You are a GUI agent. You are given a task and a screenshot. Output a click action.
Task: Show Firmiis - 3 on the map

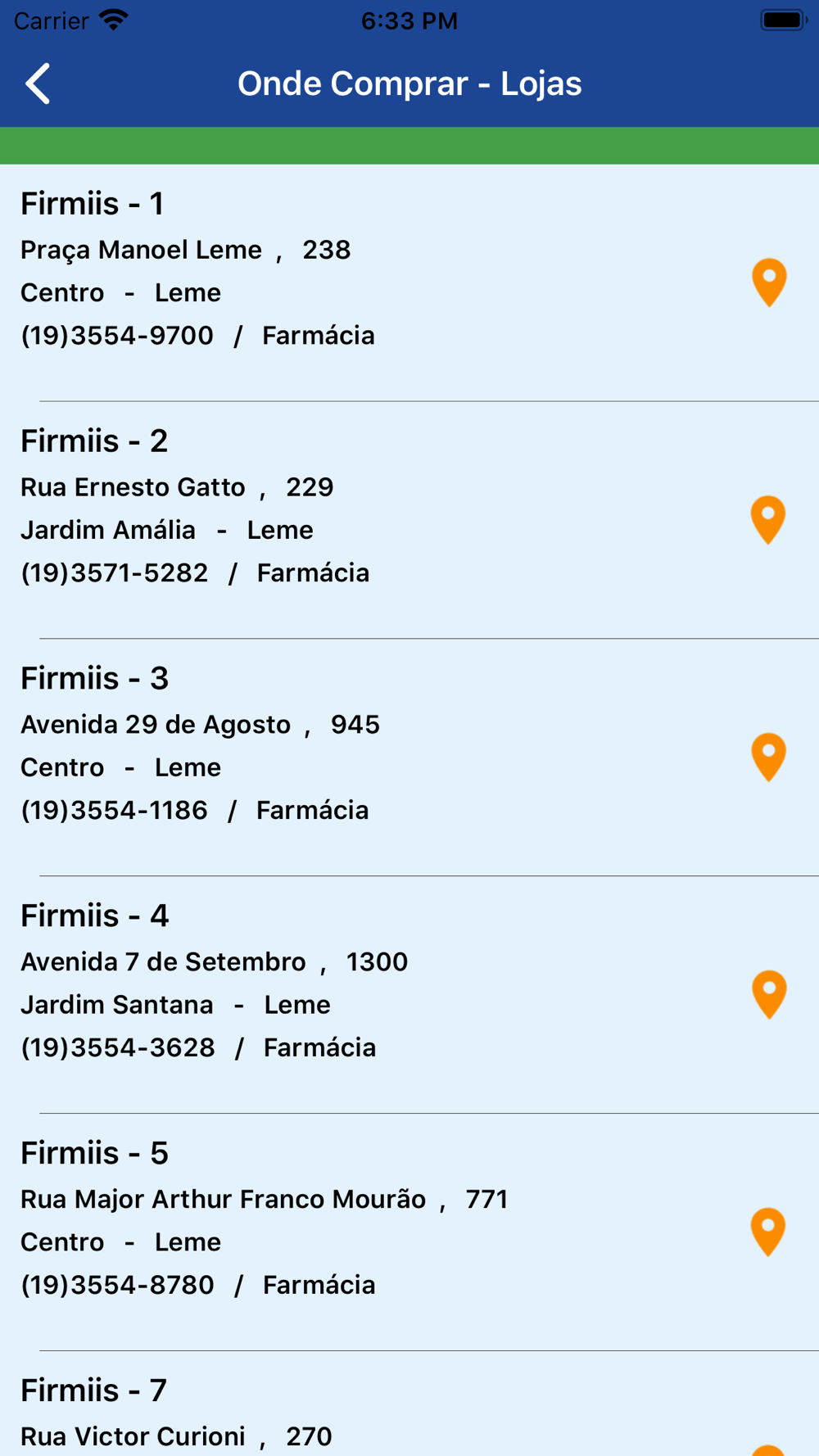click(x=768, y=757)
